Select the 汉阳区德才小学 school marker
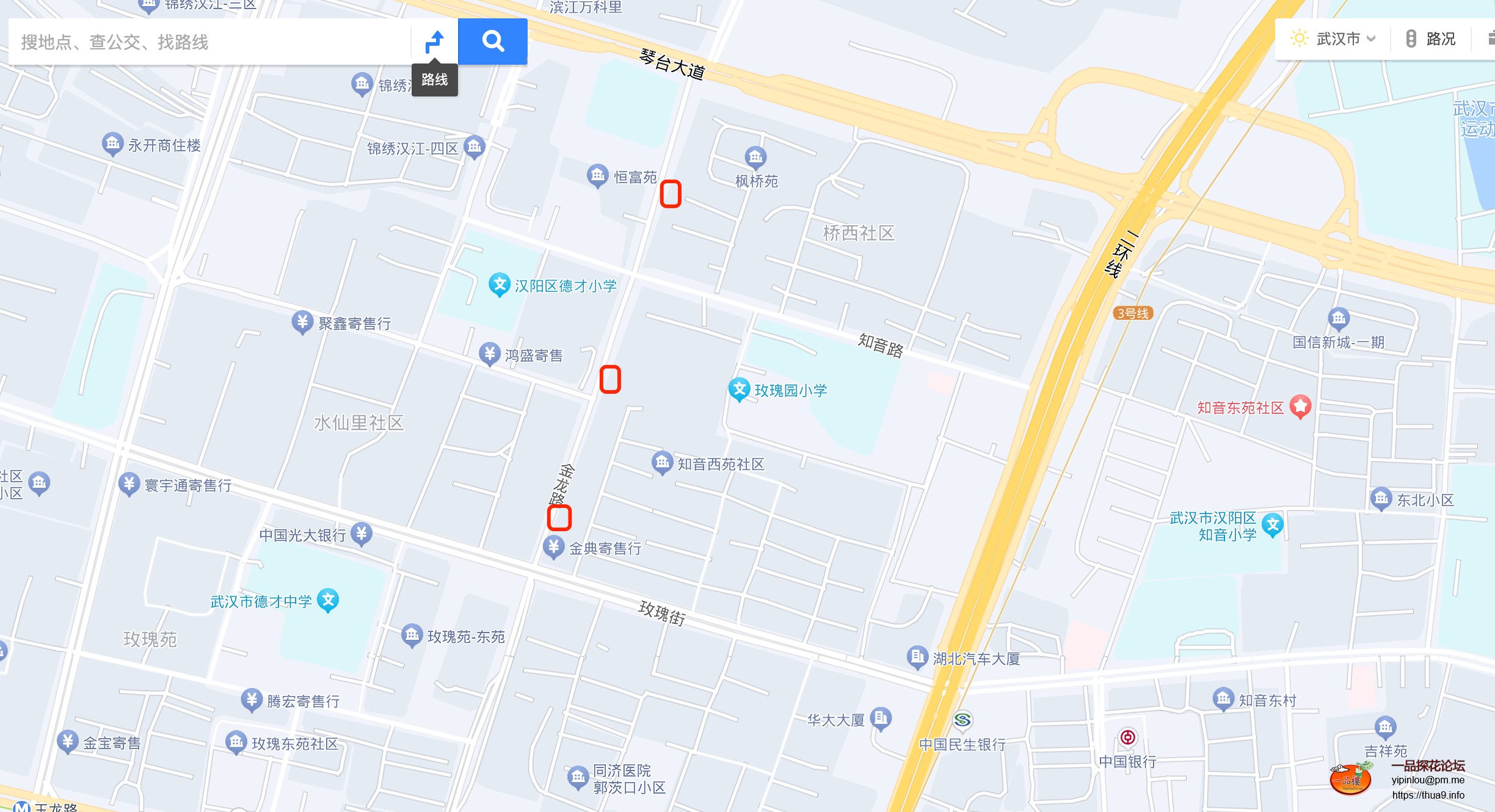Image resolution: width=1495 pixels, height=812 pixels. pyautogui.click(x=500, y=285)
